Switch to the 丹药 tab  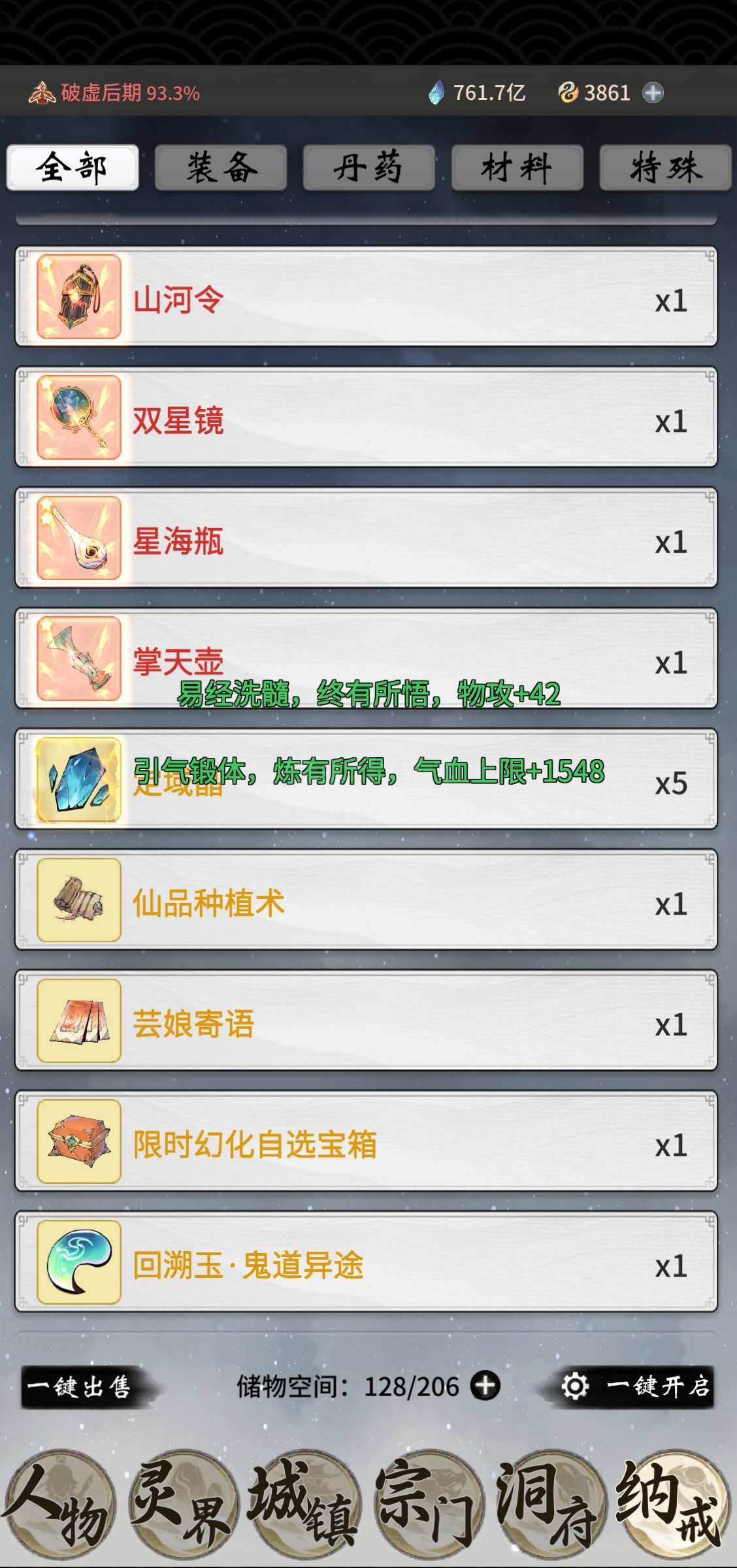point(368,168)
